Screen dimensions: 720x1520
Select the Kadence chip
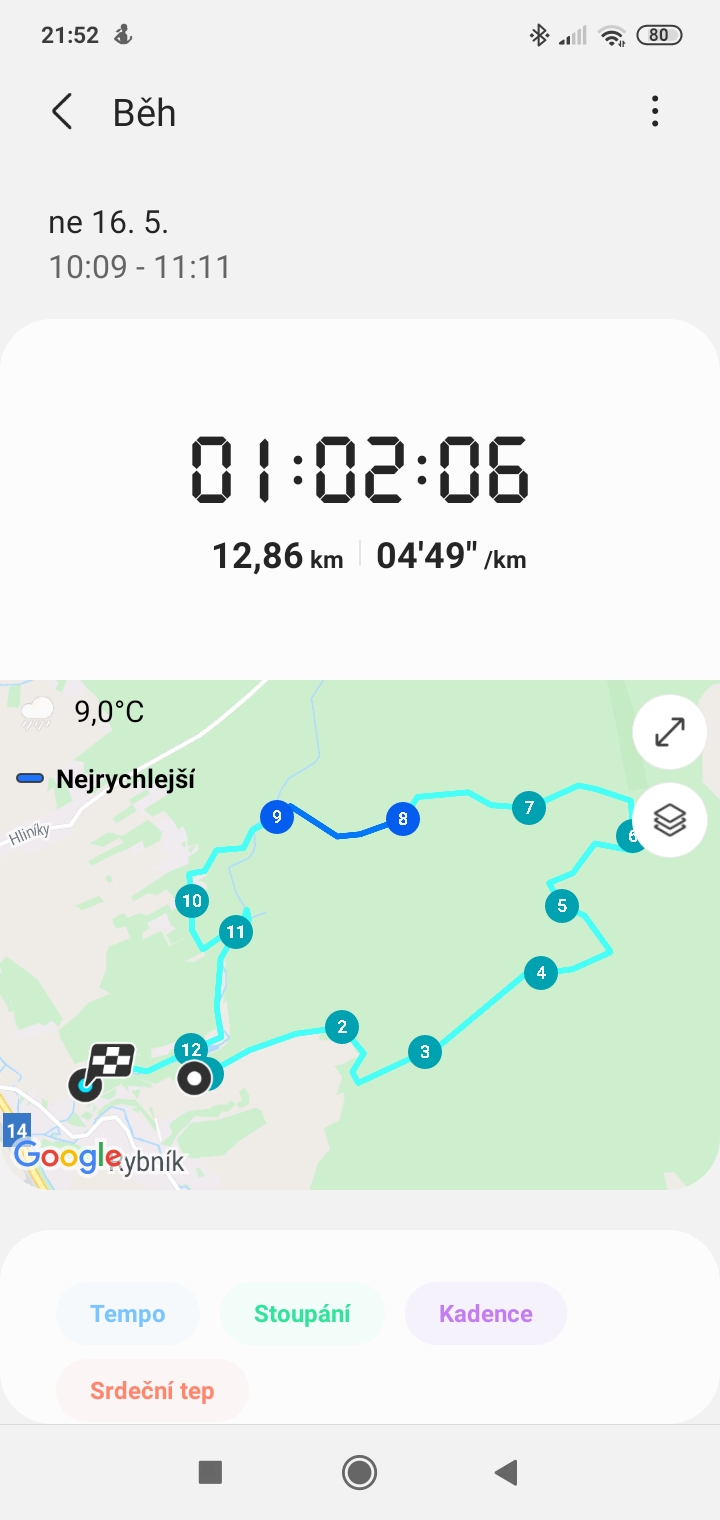[486, 1313]
